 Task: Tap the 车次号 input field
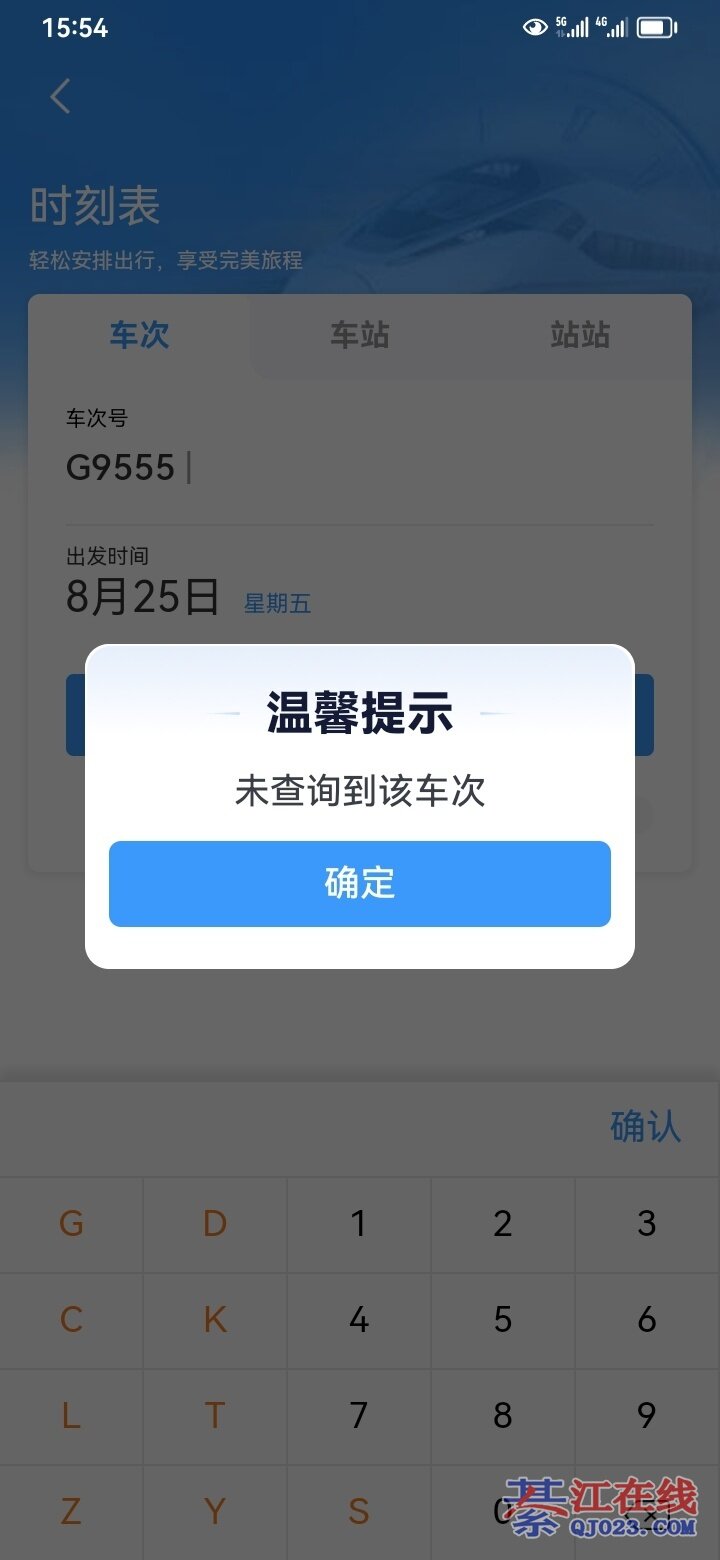[x=300, y=468]
